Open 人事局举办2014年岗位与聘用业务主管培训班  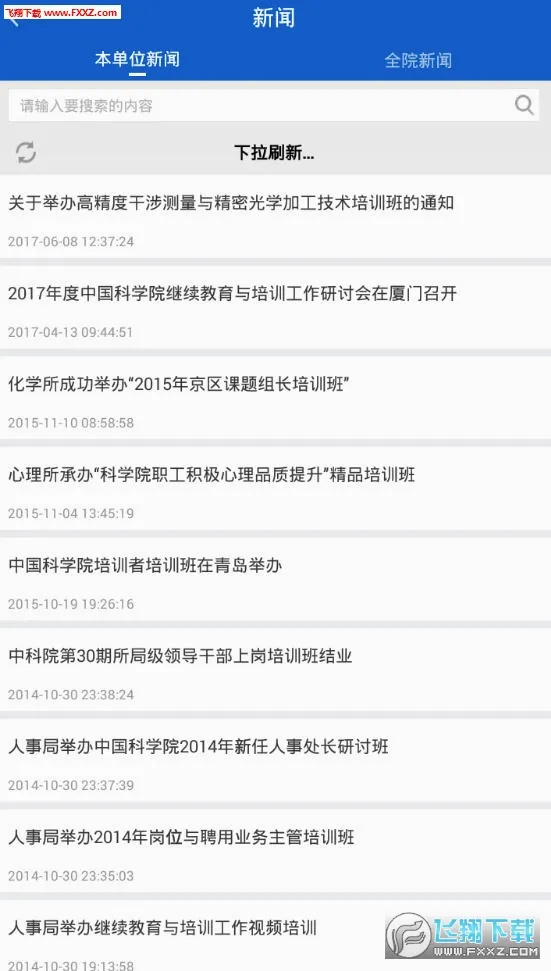(276, 851)
